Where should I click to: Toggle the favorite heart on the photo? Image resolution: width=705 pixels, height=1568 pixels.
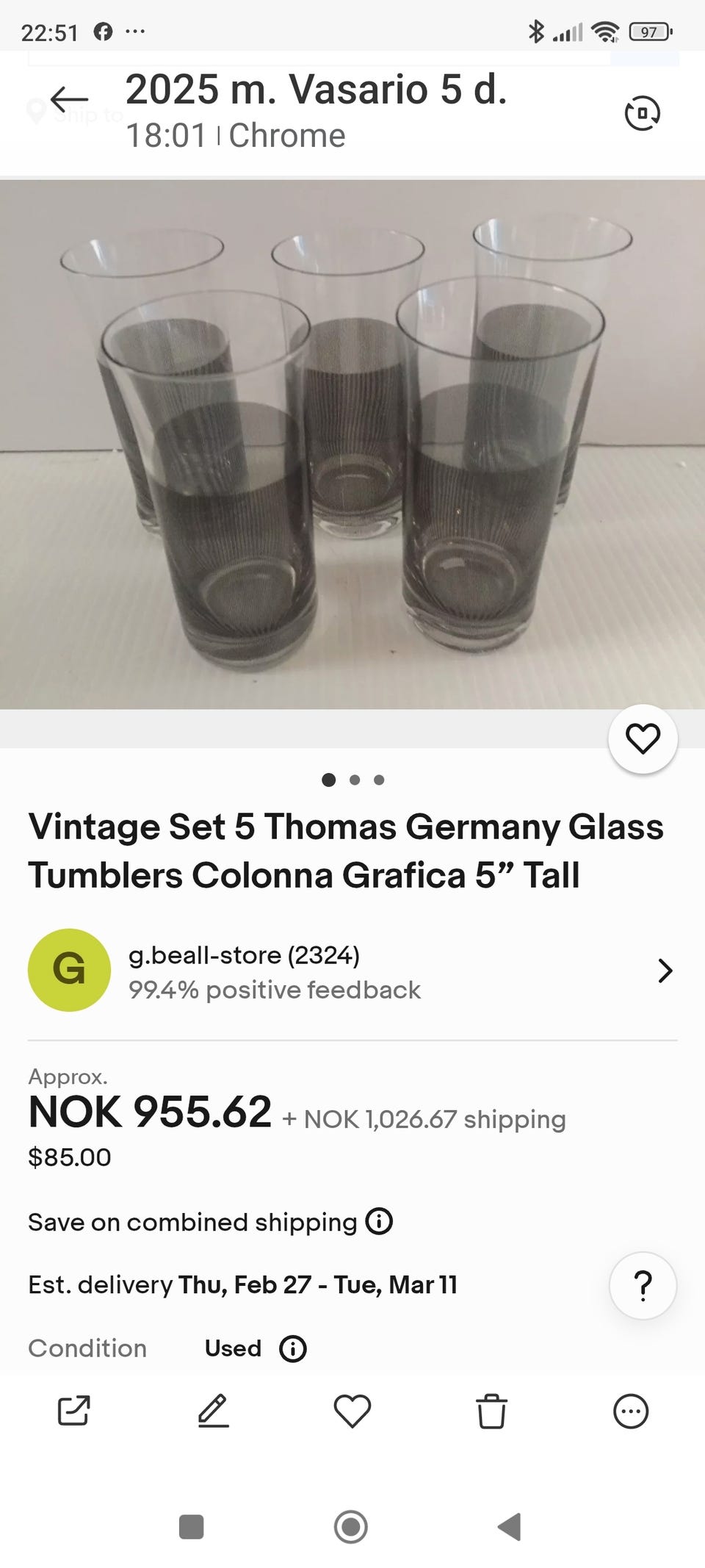(x=642, y=739)
